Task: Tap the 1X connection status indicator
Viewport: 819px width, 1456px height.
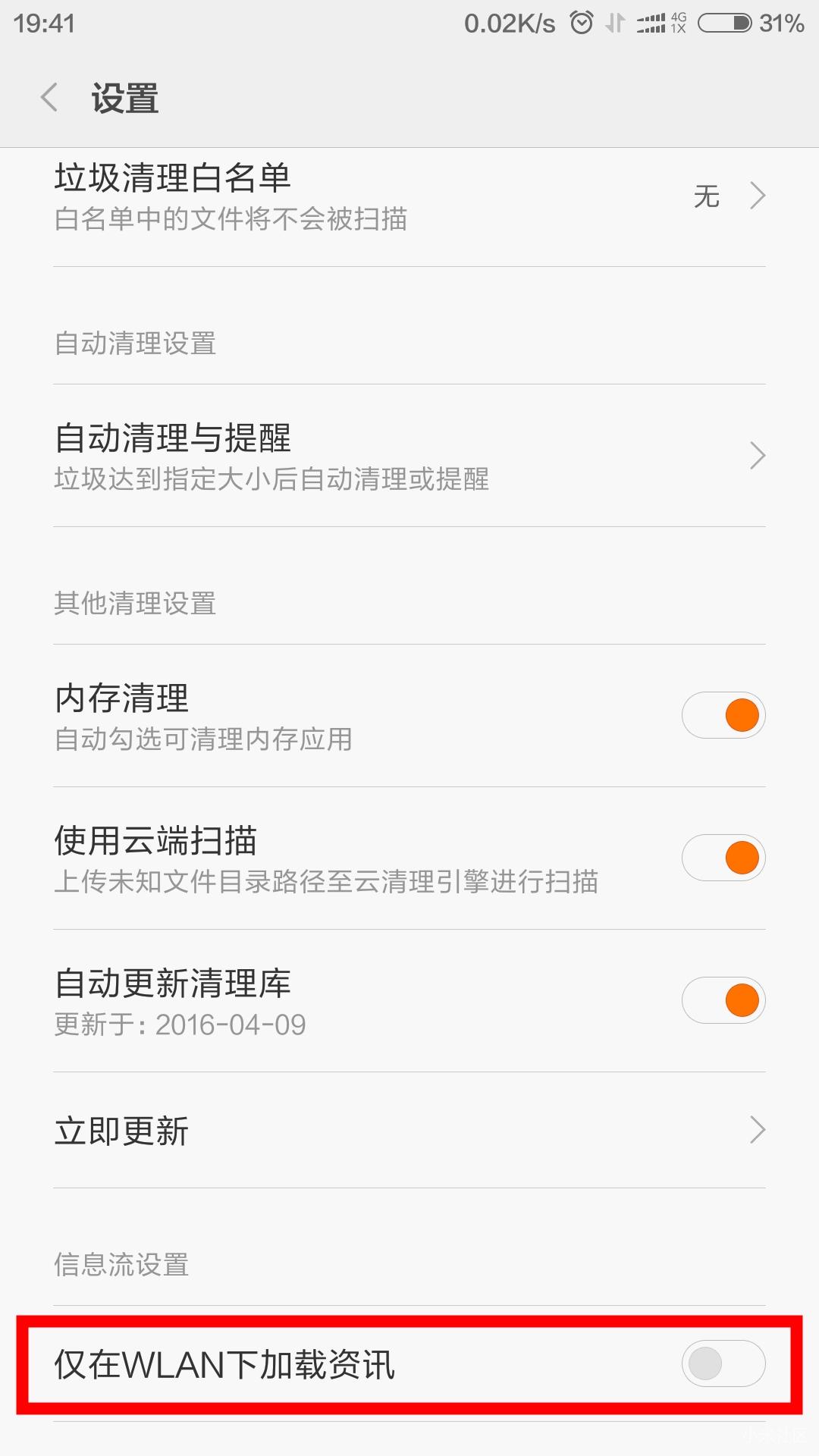Action: pyautogui.click(x=677, y=29)
